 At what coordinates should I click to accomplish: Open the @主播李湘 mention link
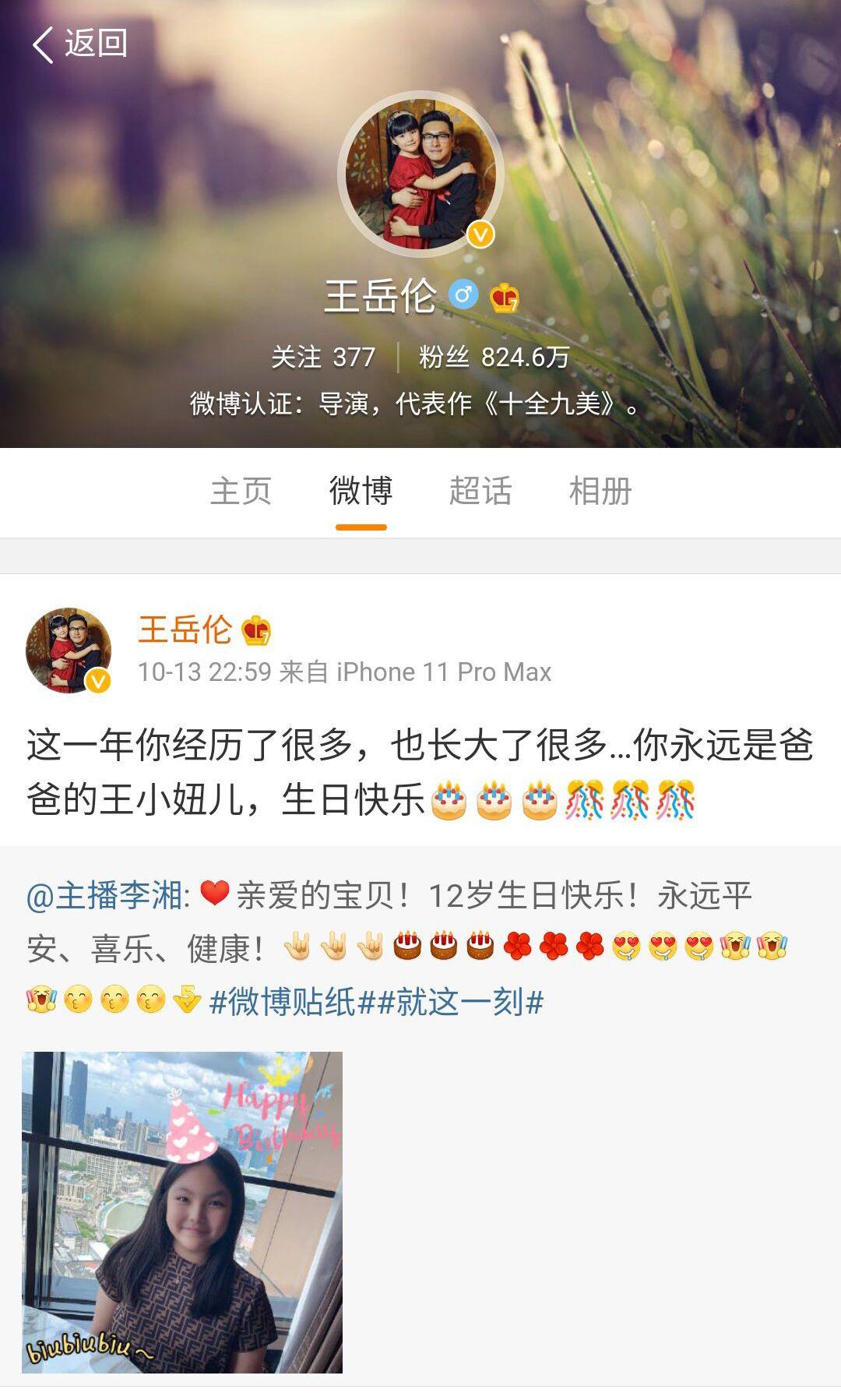[x=107, y=896]
